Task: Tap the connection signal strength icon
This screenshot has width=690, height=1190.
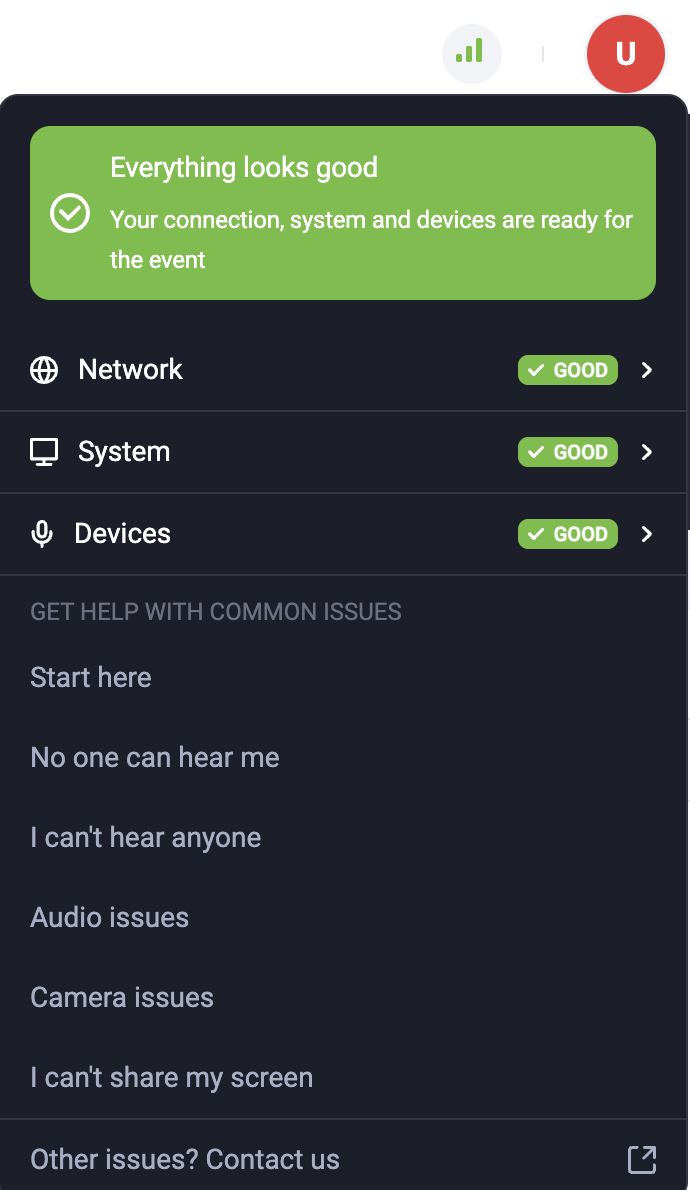Action: click(471, 53)
